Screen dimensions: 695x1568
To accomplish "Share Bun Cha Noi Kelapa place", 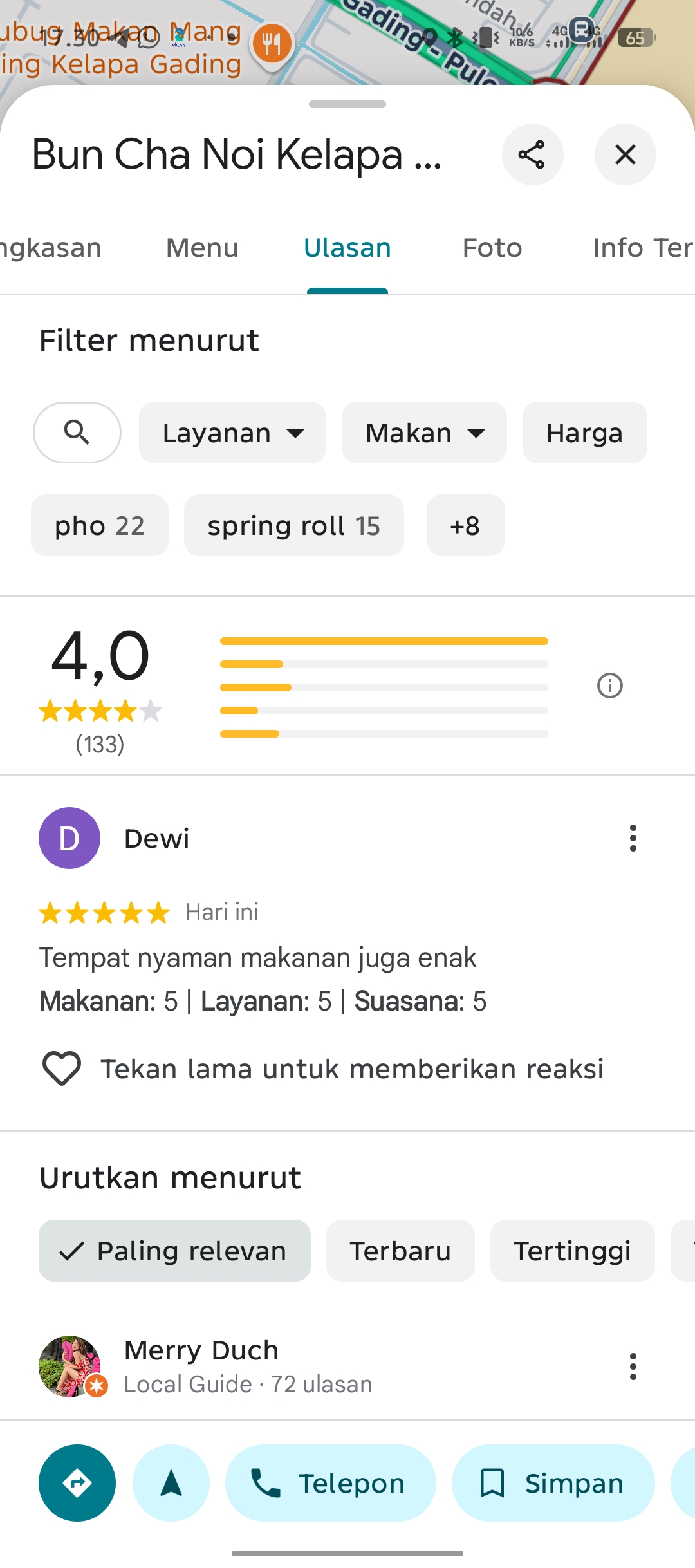I will 532,154.
